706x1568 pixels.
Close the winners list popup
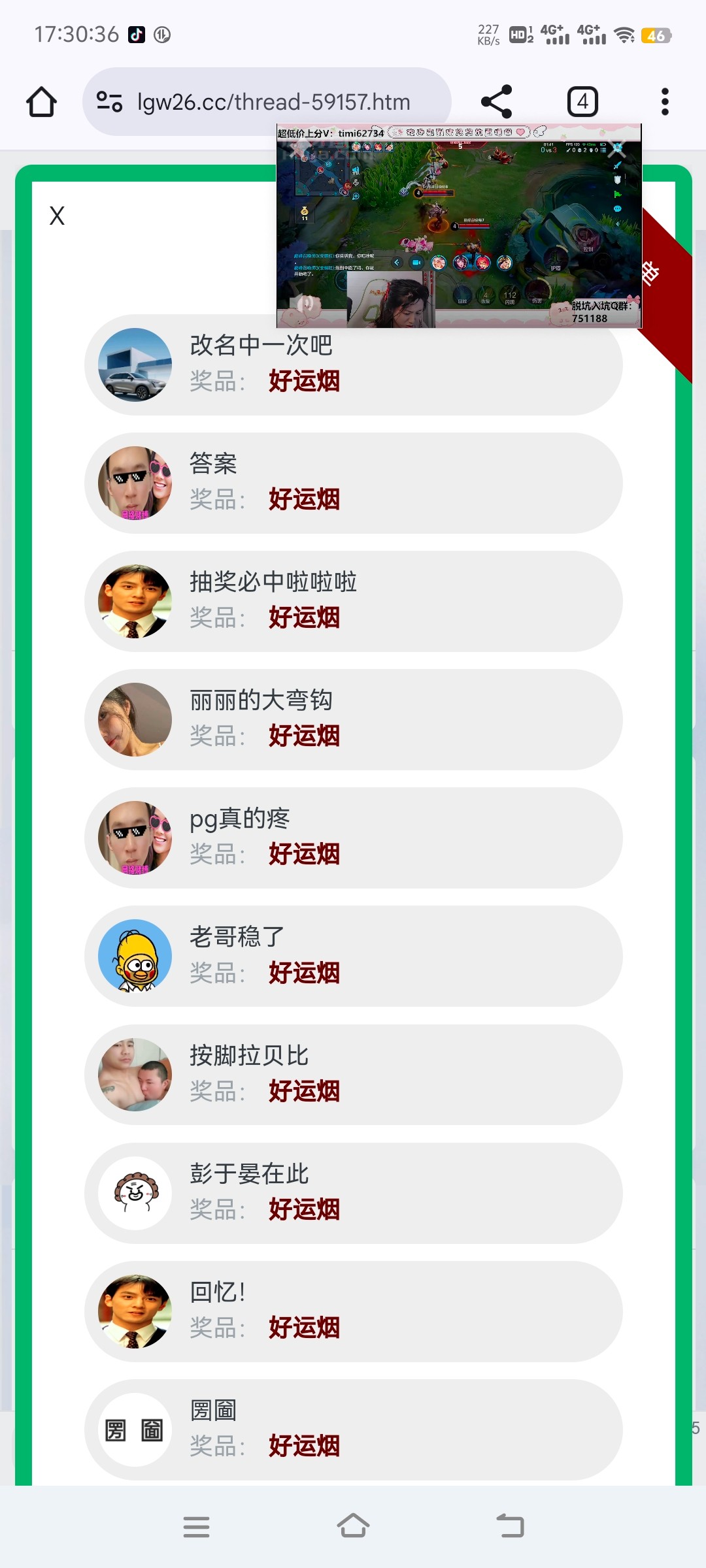[57, 216]
